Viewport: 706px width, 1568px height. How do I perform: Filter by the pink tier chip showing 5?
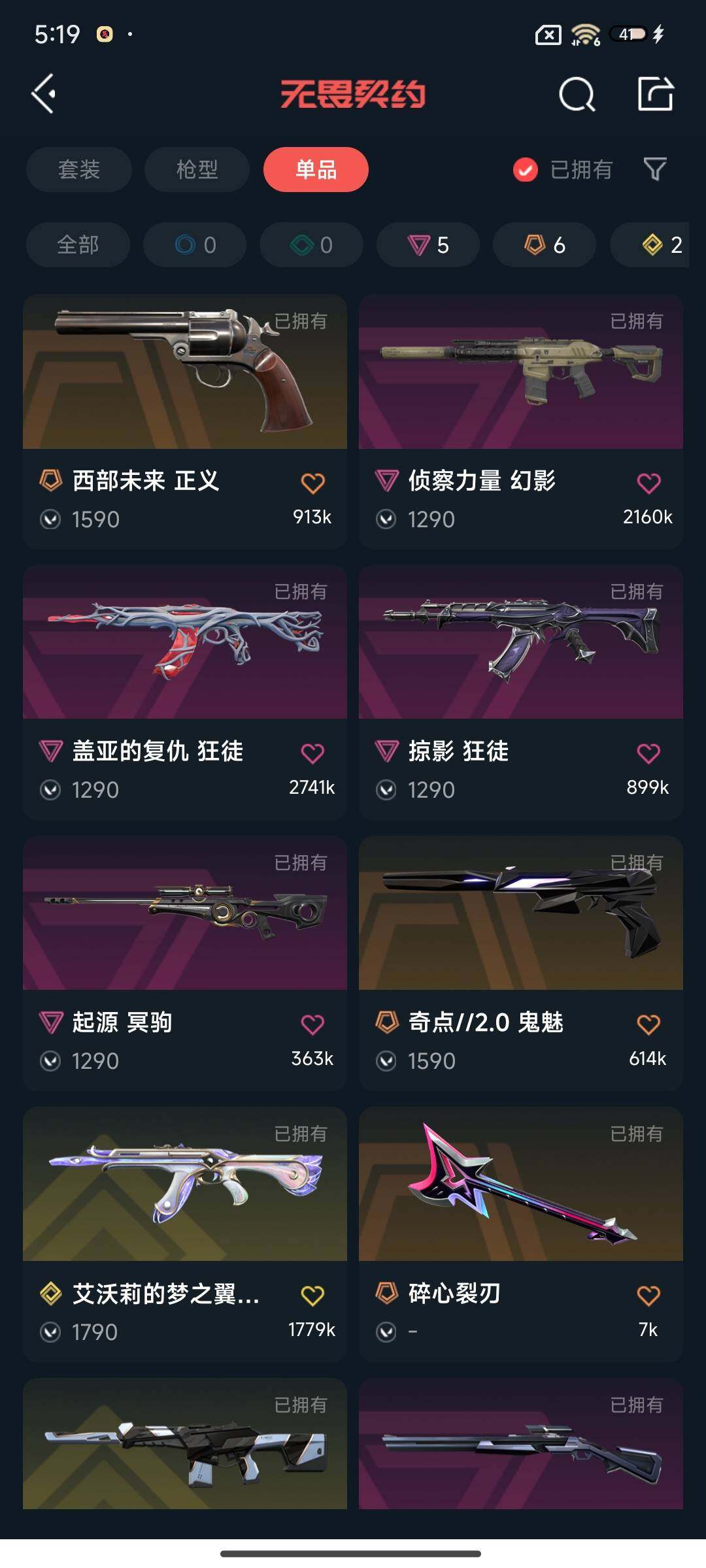point(428,245)
